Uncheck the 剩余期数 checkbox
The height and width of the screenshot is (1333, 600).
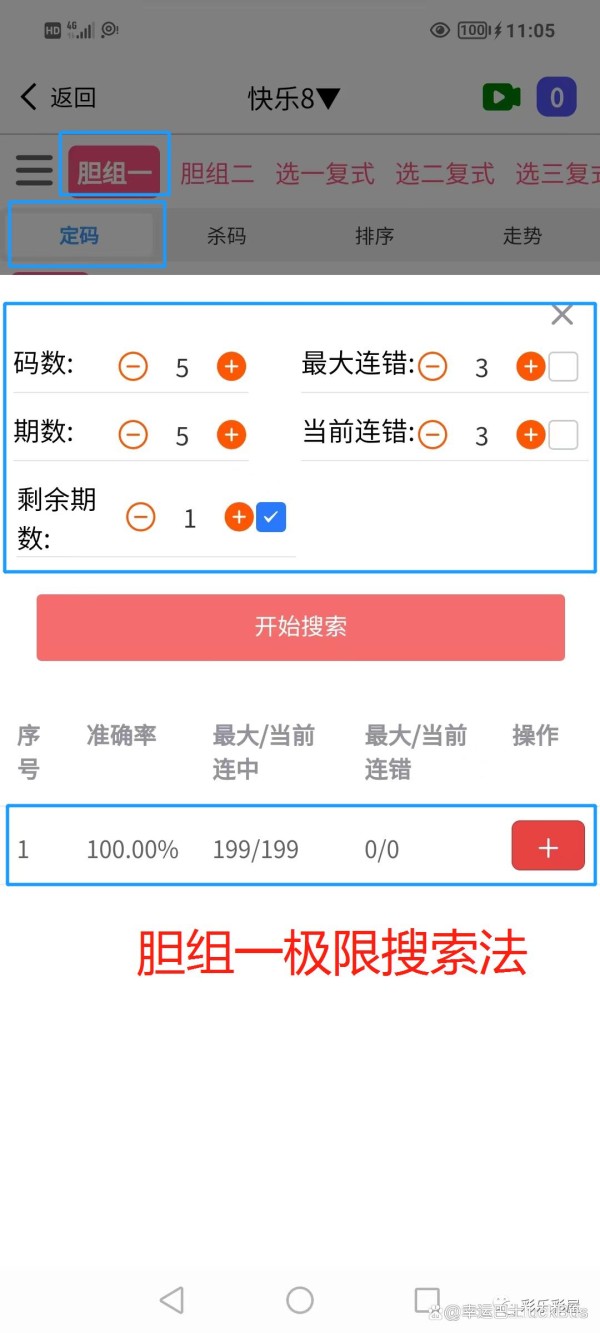pyautogui.click(x=271, y=517)
